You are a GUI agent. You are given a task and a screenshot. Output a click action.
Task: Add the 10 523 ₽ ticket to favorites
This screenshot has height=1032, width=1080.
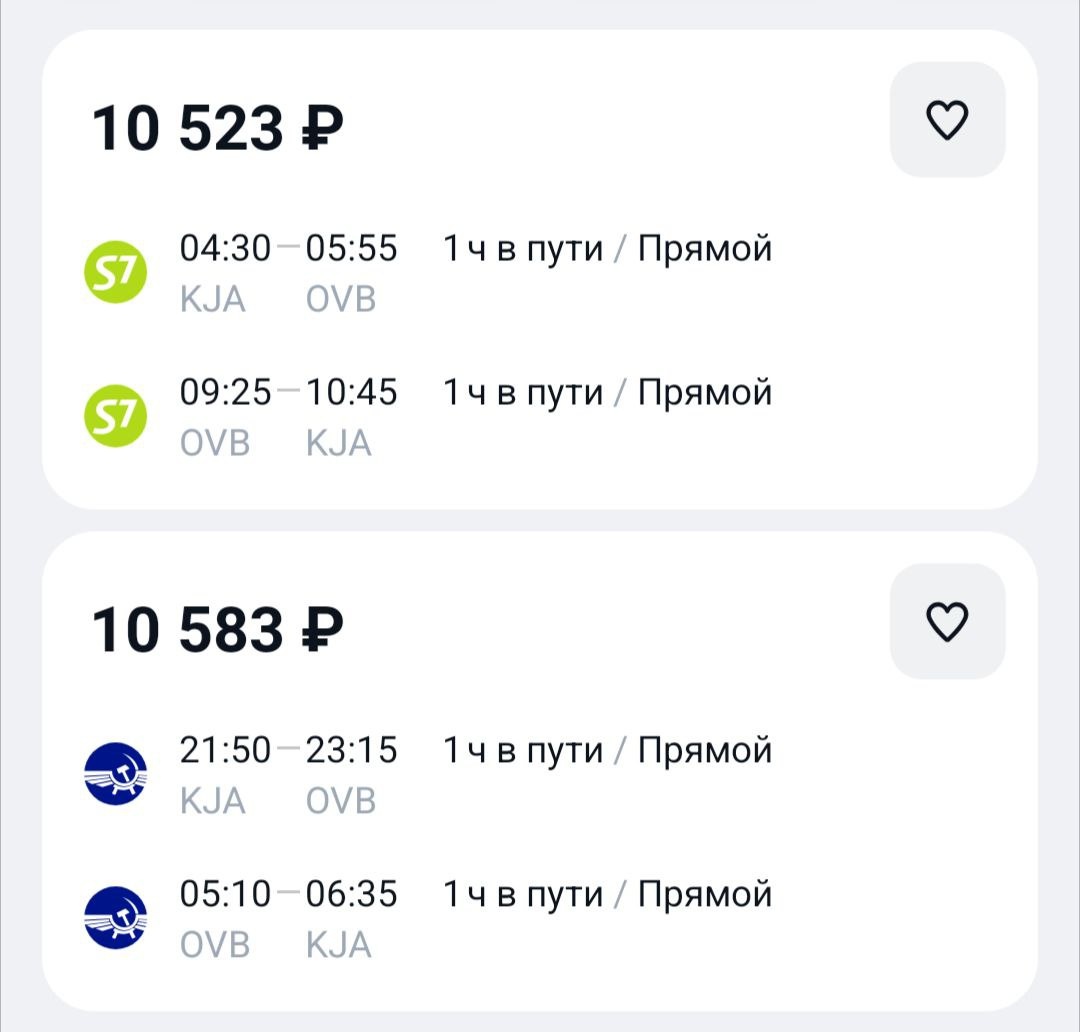pos(947,120)
